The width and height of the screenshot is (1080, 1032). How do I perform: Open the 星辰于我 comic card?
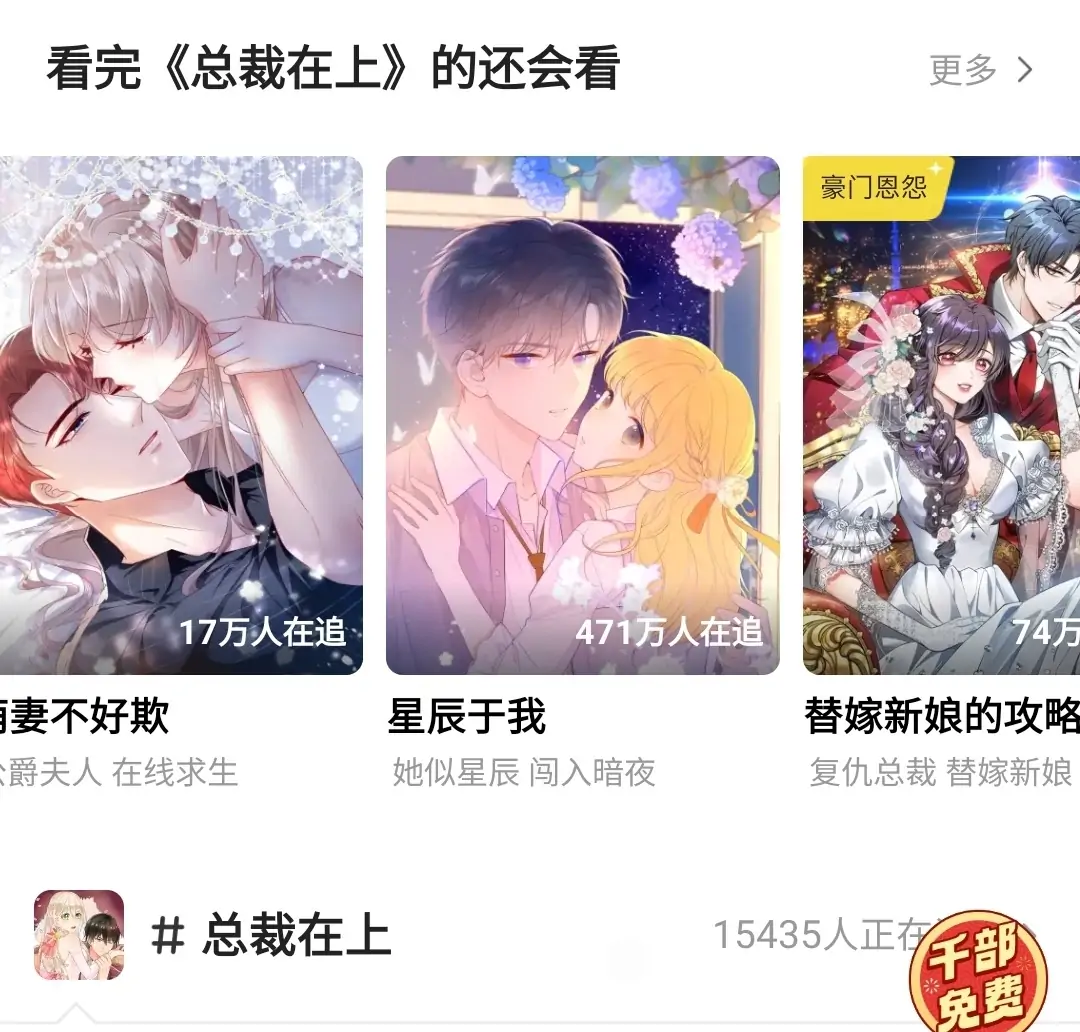582,415
